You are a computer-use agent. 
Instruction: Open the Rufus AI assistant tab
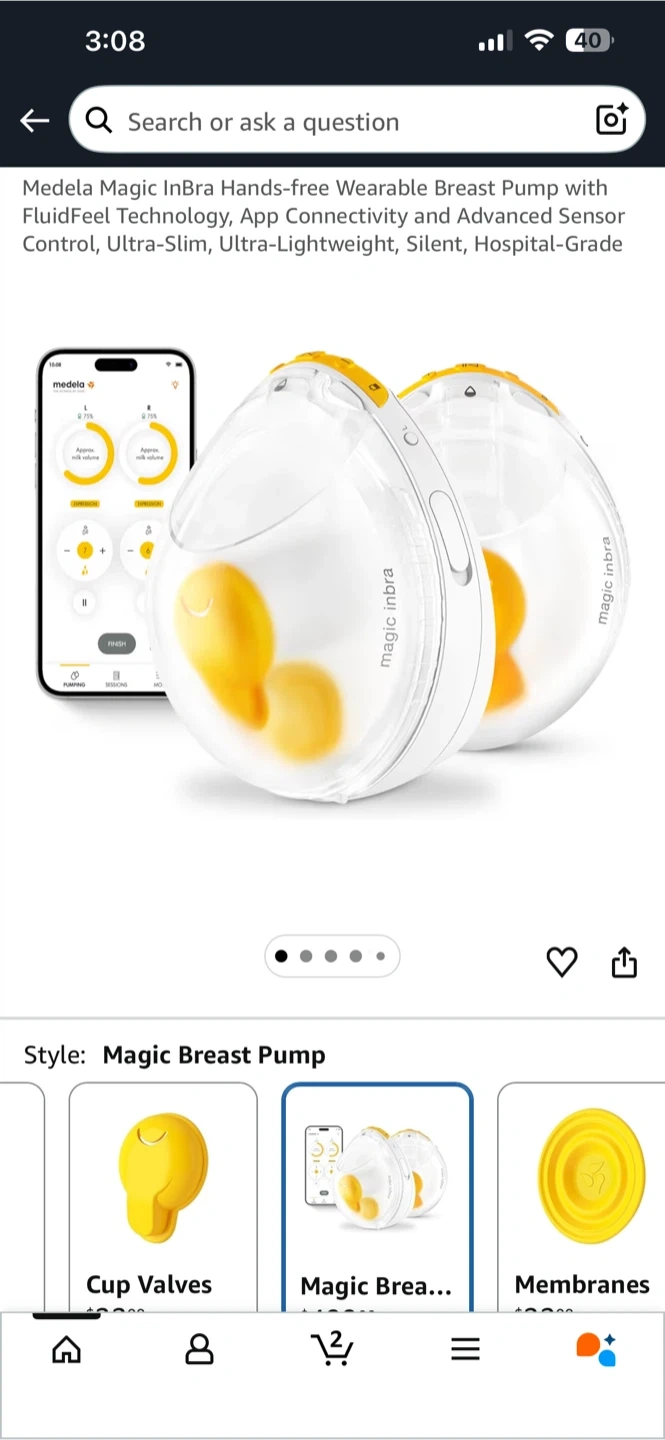pyautogui.click(x=597, y=1349)
